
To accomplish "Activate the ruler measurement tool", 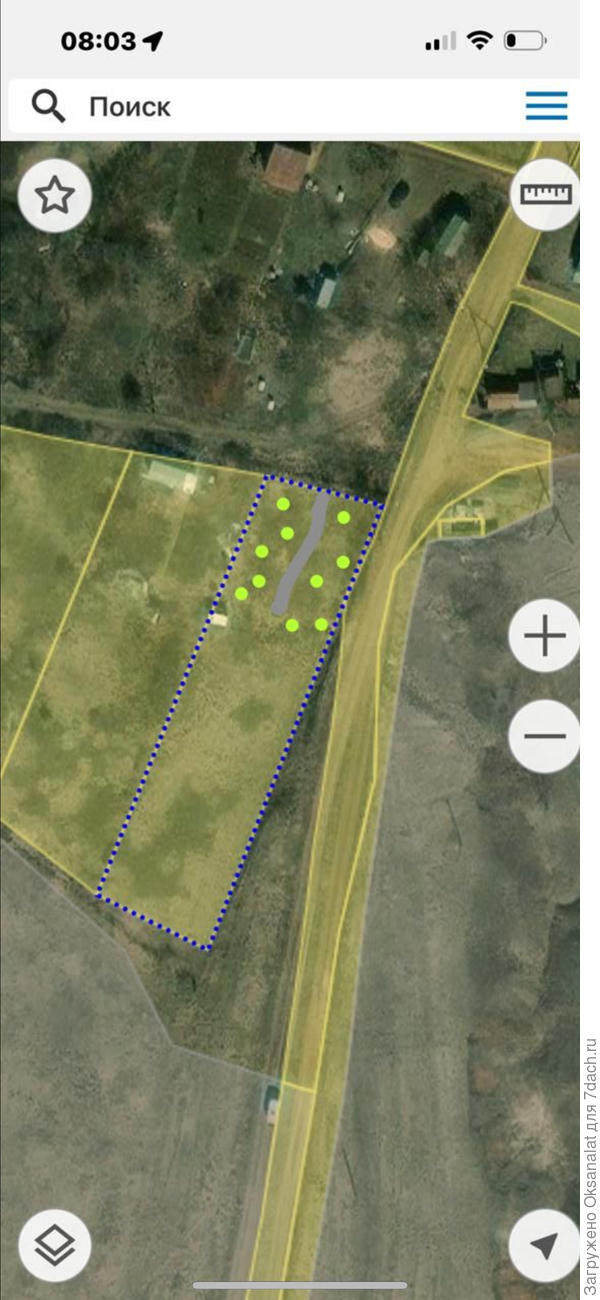I will 546,194.
